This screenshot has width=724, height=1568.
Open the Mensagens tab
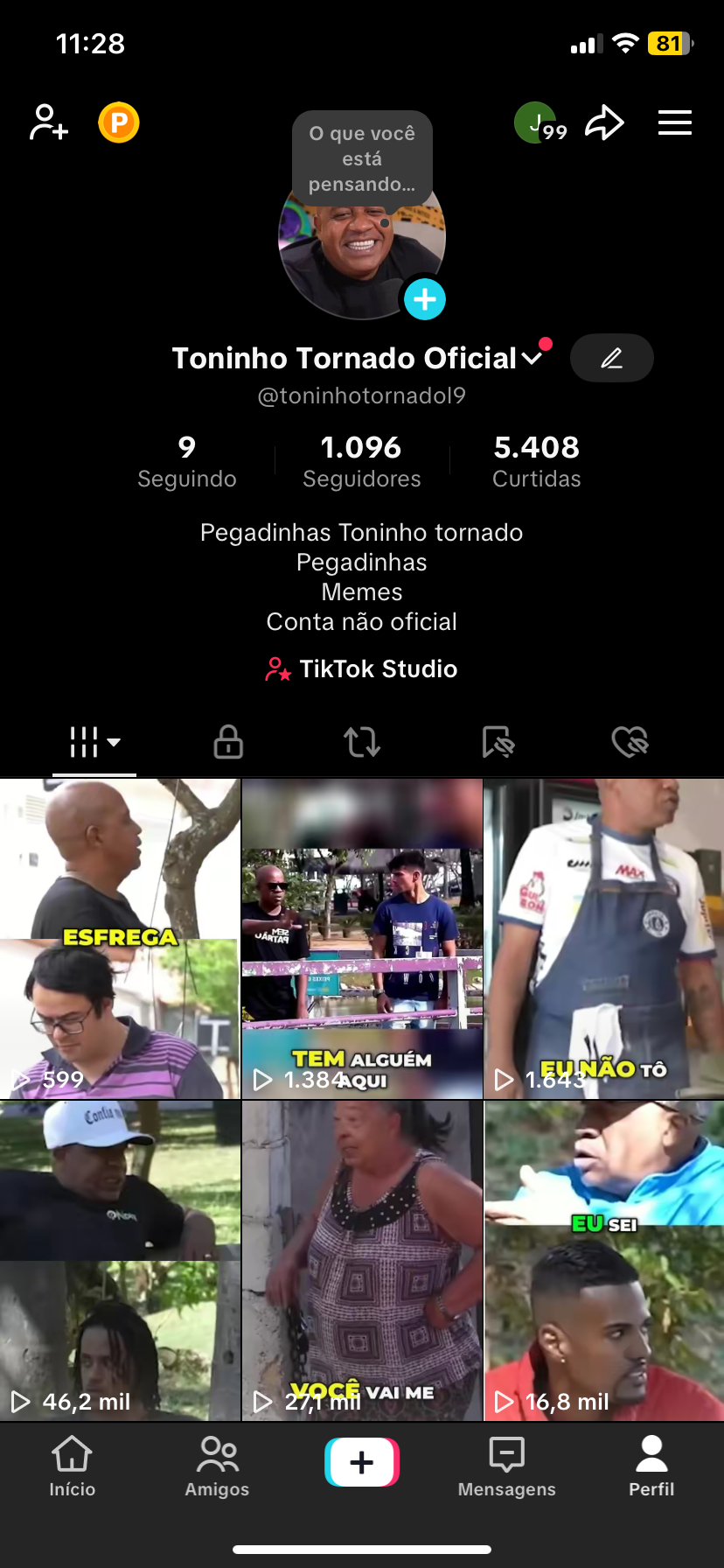click(x=507, y=1466)
